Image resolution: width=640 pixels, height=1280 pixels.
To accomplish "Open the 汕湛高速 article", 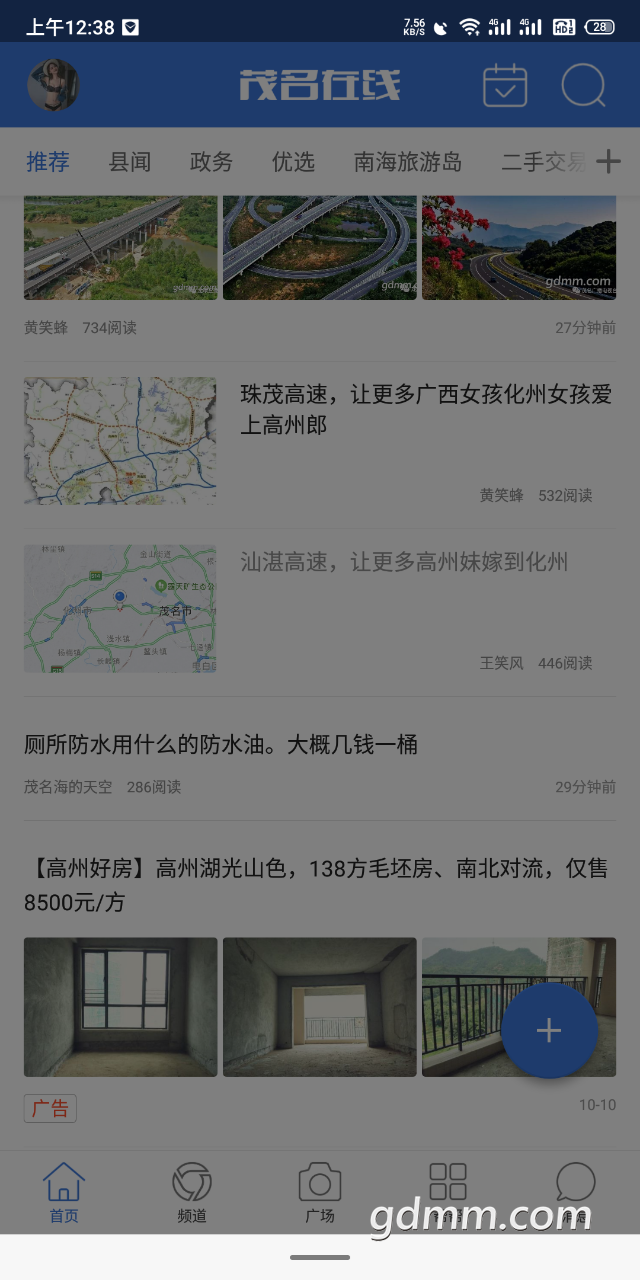I will click(x=320, y=608).
